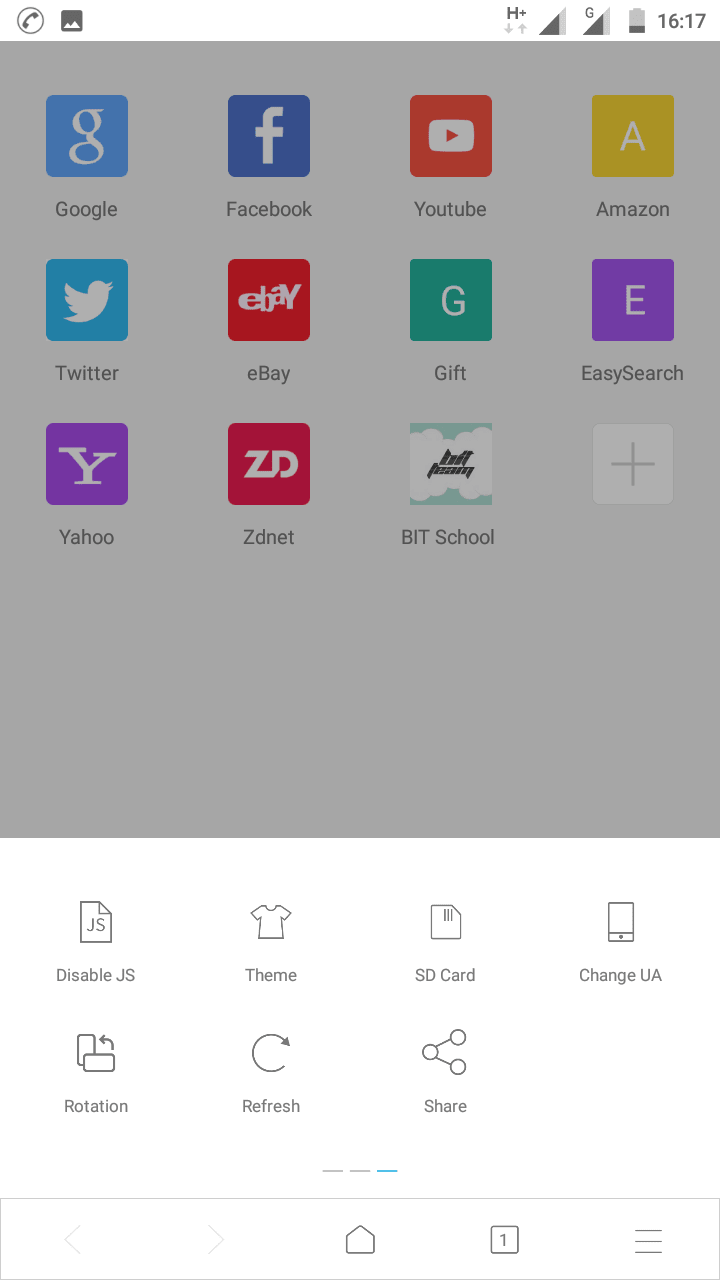Close the hamburger menu panel
The width and height of the screenshot is (720, 1280).
pyautogui.click(x=648, y=1240)
